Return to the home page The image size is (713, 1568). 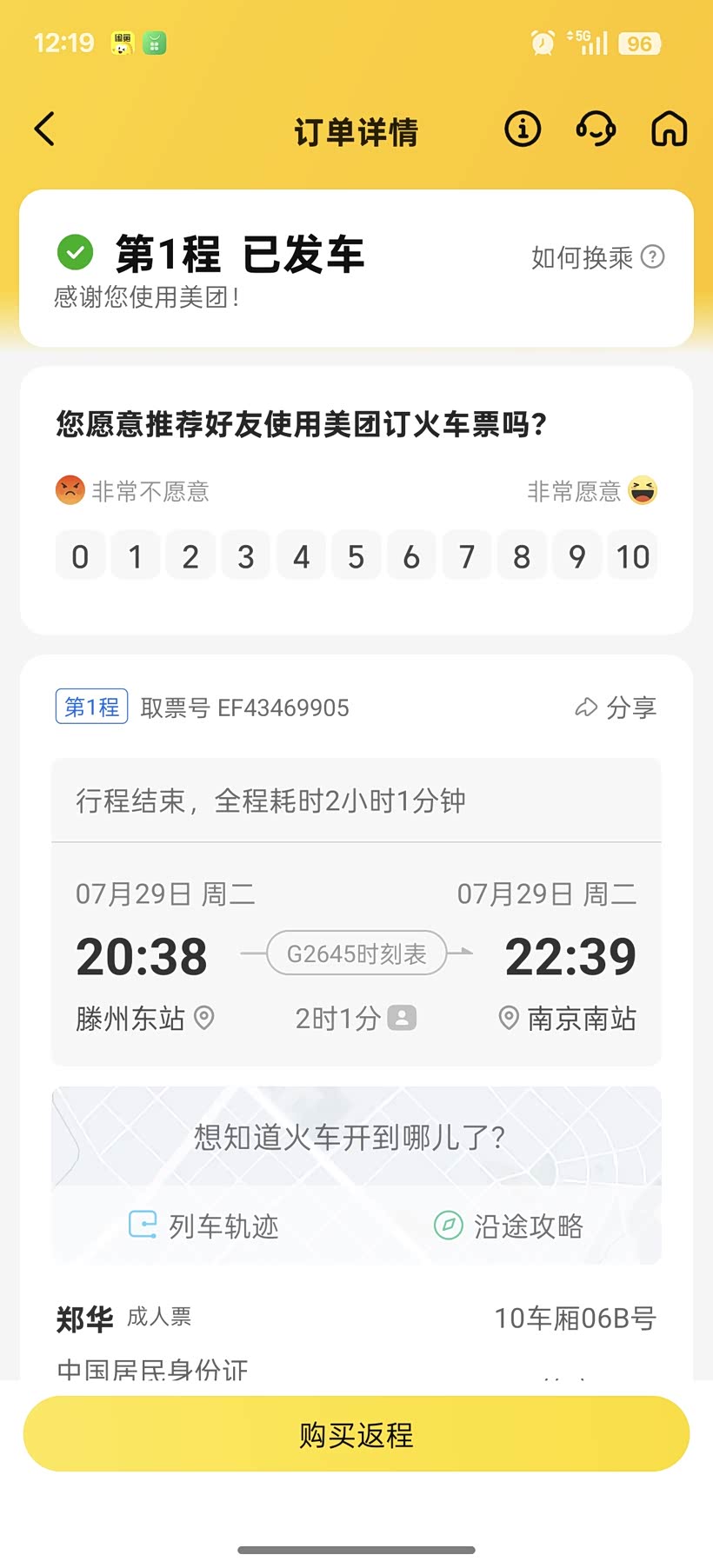tap(669, 130)
